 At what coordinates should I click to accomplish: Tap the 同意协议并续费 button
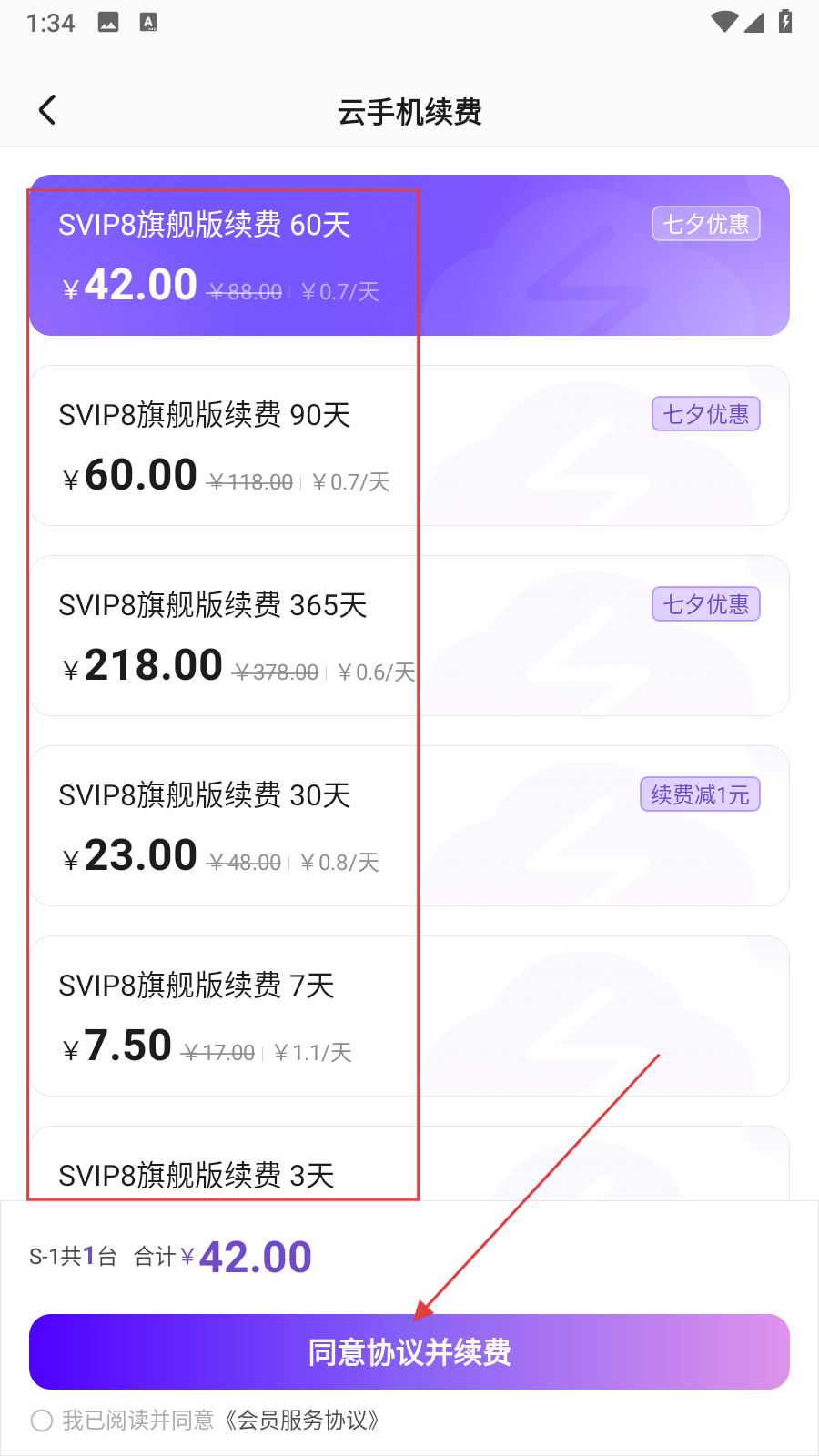point(409,1352)
